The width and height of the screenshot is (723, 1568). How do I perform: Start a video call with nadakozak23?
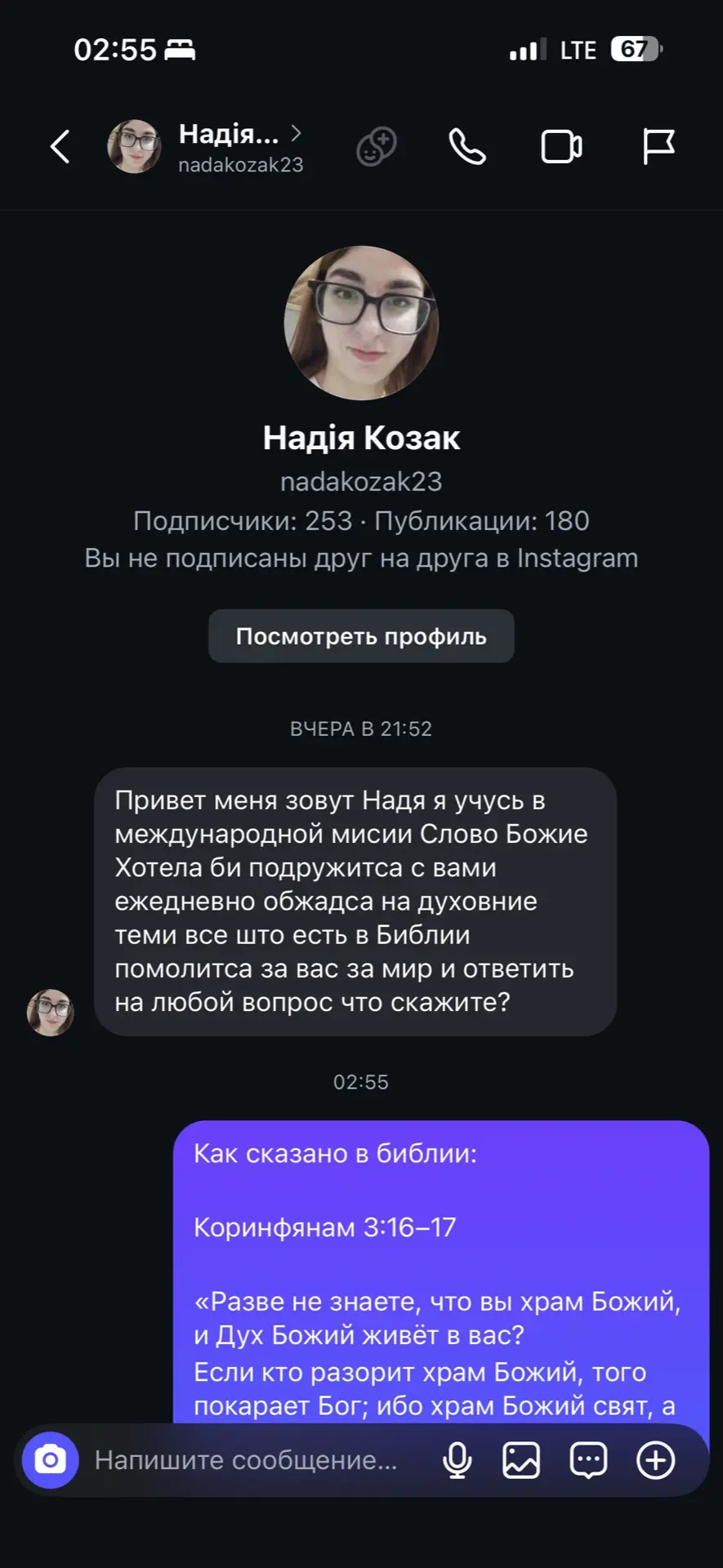point(561,148)
